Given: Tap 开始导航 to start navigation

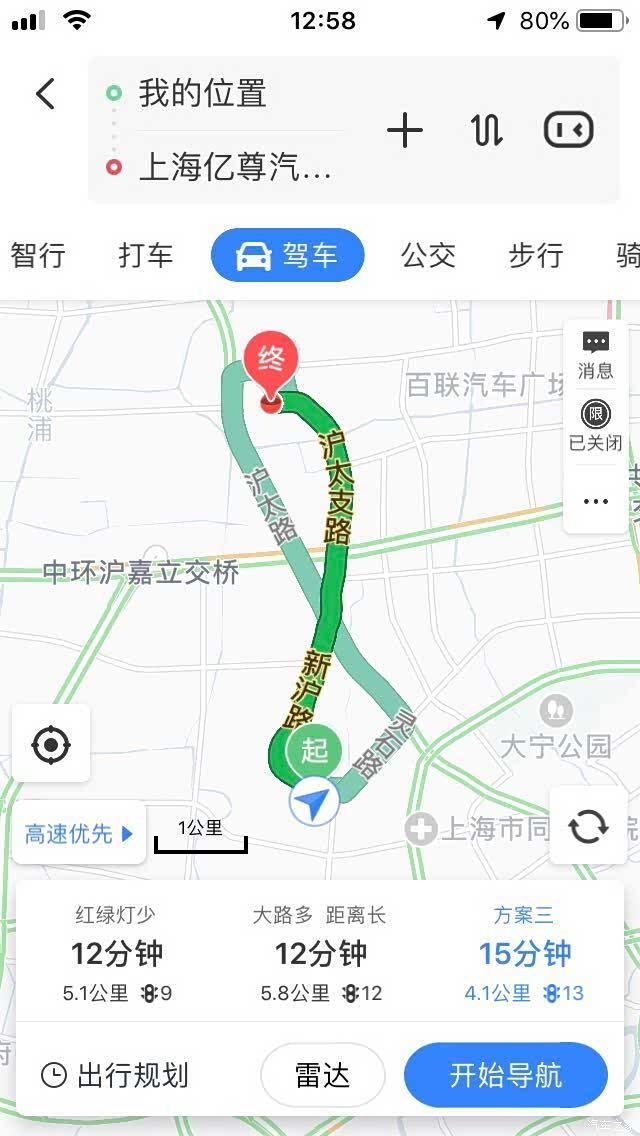Looking at the screenshot, I should click(506, 1075).
